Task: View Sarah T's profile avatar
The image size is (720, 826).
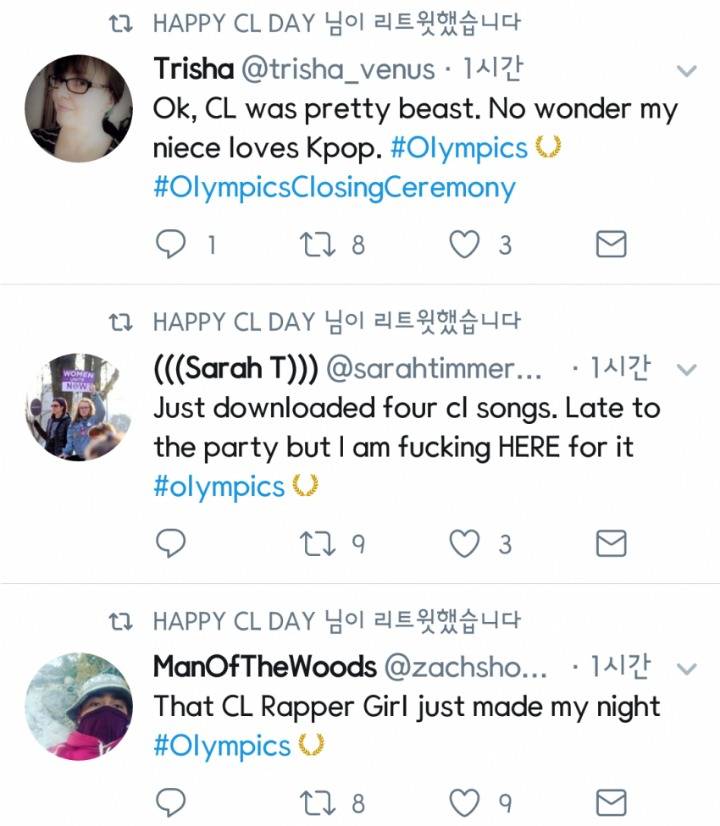Action: 78,407
